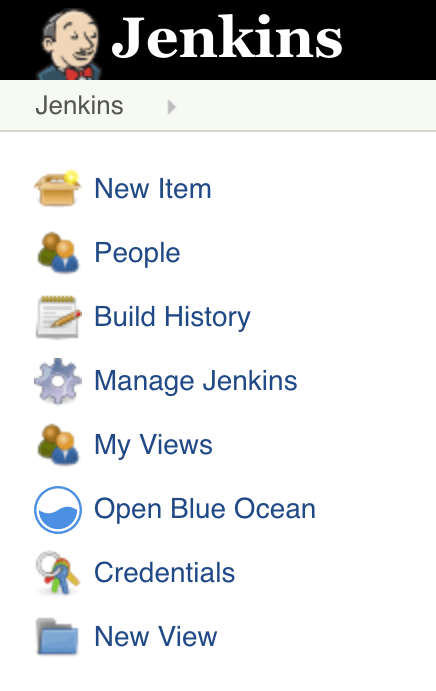Go to Manage Jenkins
436x691 pixels.
[196, 381]
